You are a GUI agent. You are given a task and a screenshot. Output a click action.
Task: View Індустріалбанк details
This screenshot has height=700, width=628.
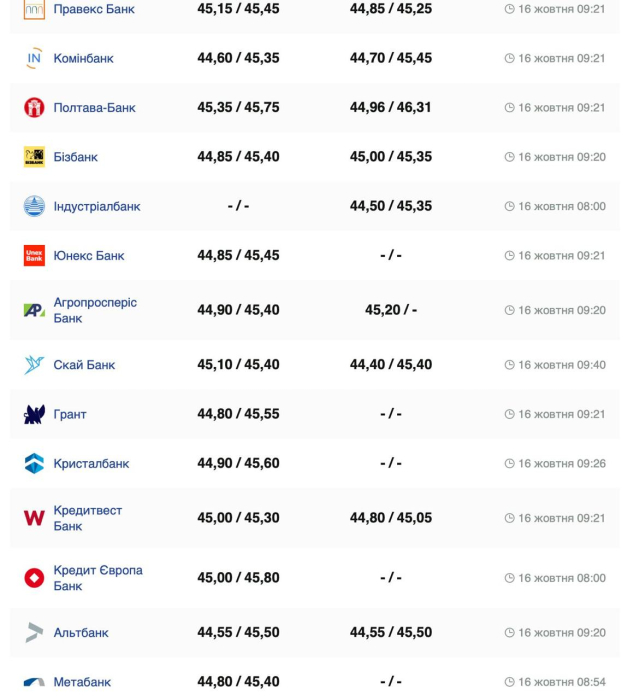coord(96,206)
